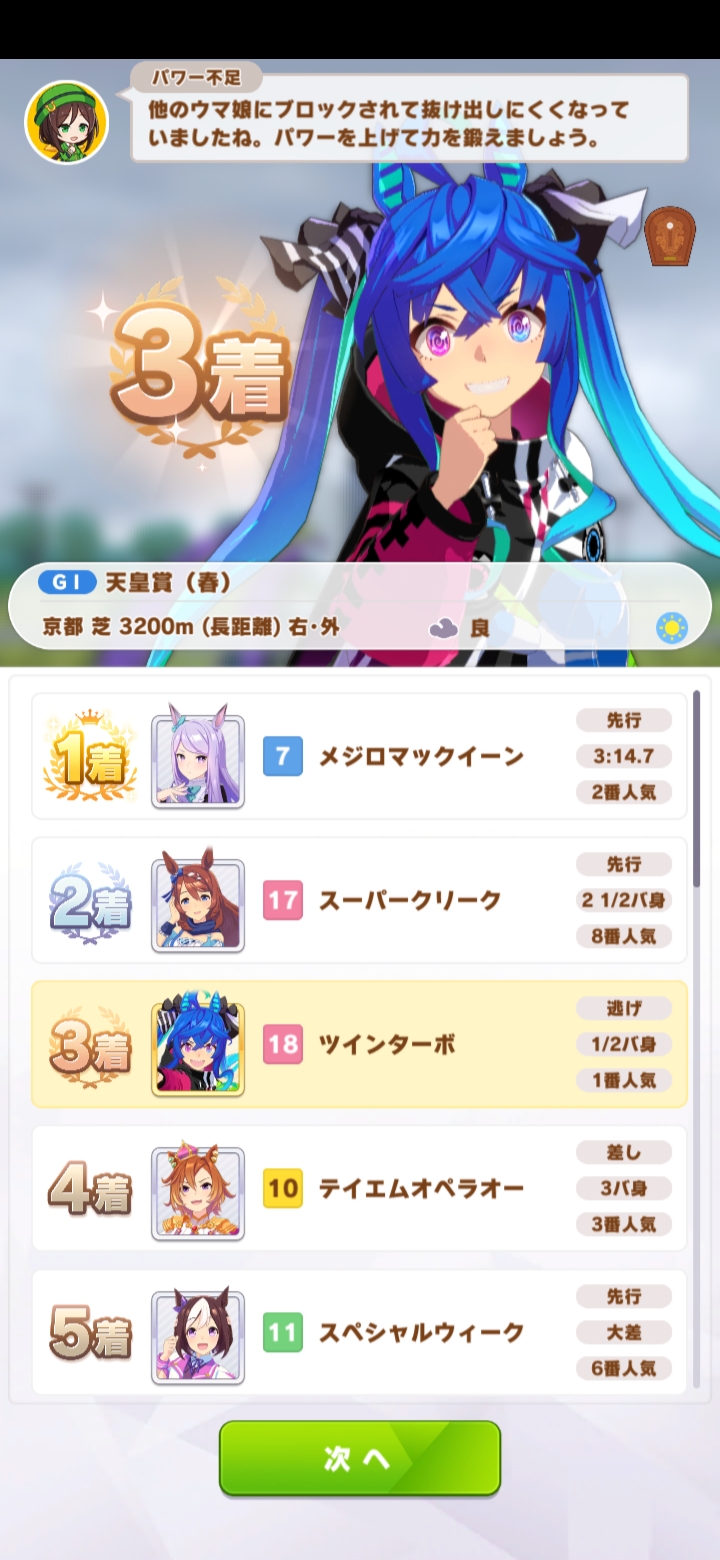Select the 4th place テイエムオペラオー row
Image resolution: width=720 pixels, height=1560 pixels.
tap(360, 1188)
